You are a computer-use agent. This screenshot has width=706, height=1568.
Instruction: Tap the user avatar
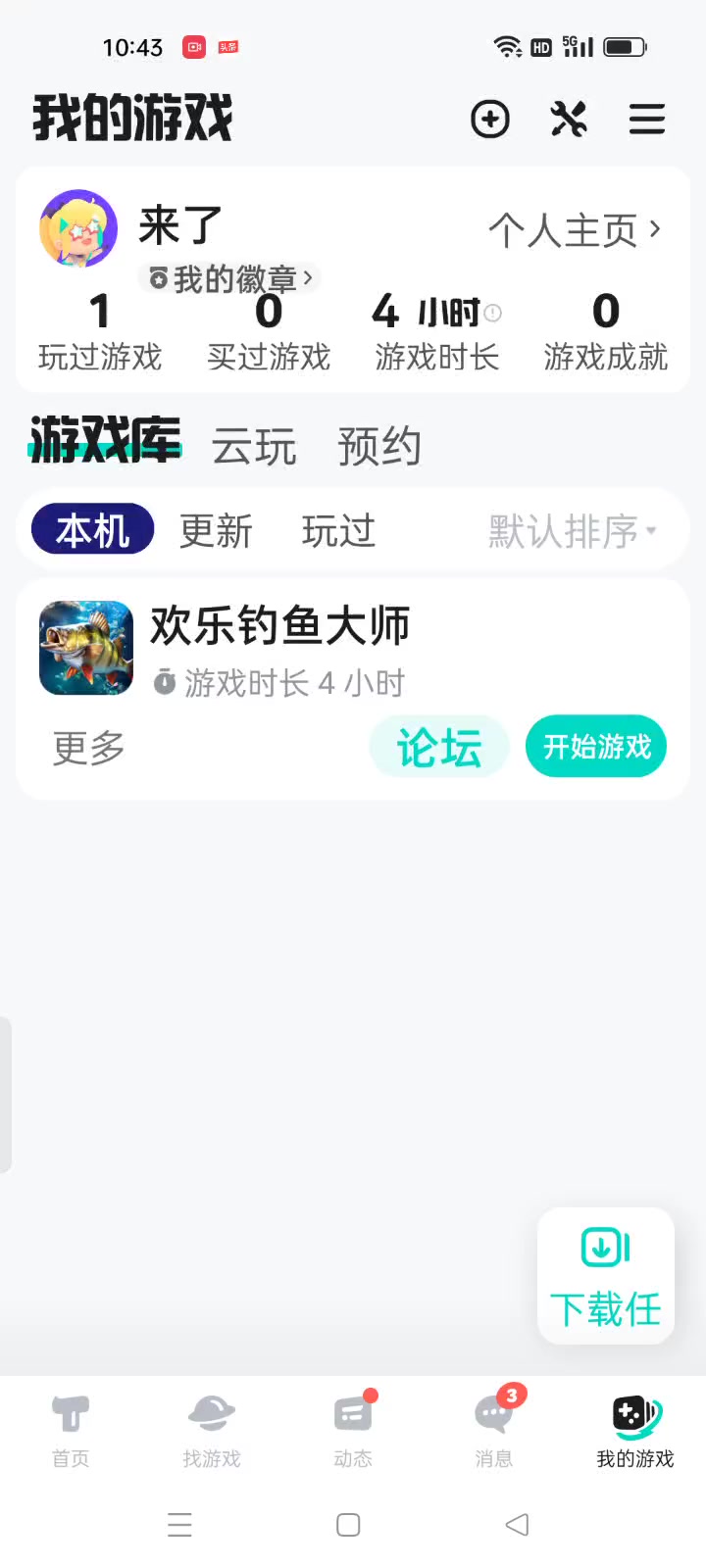click(78, 228)
